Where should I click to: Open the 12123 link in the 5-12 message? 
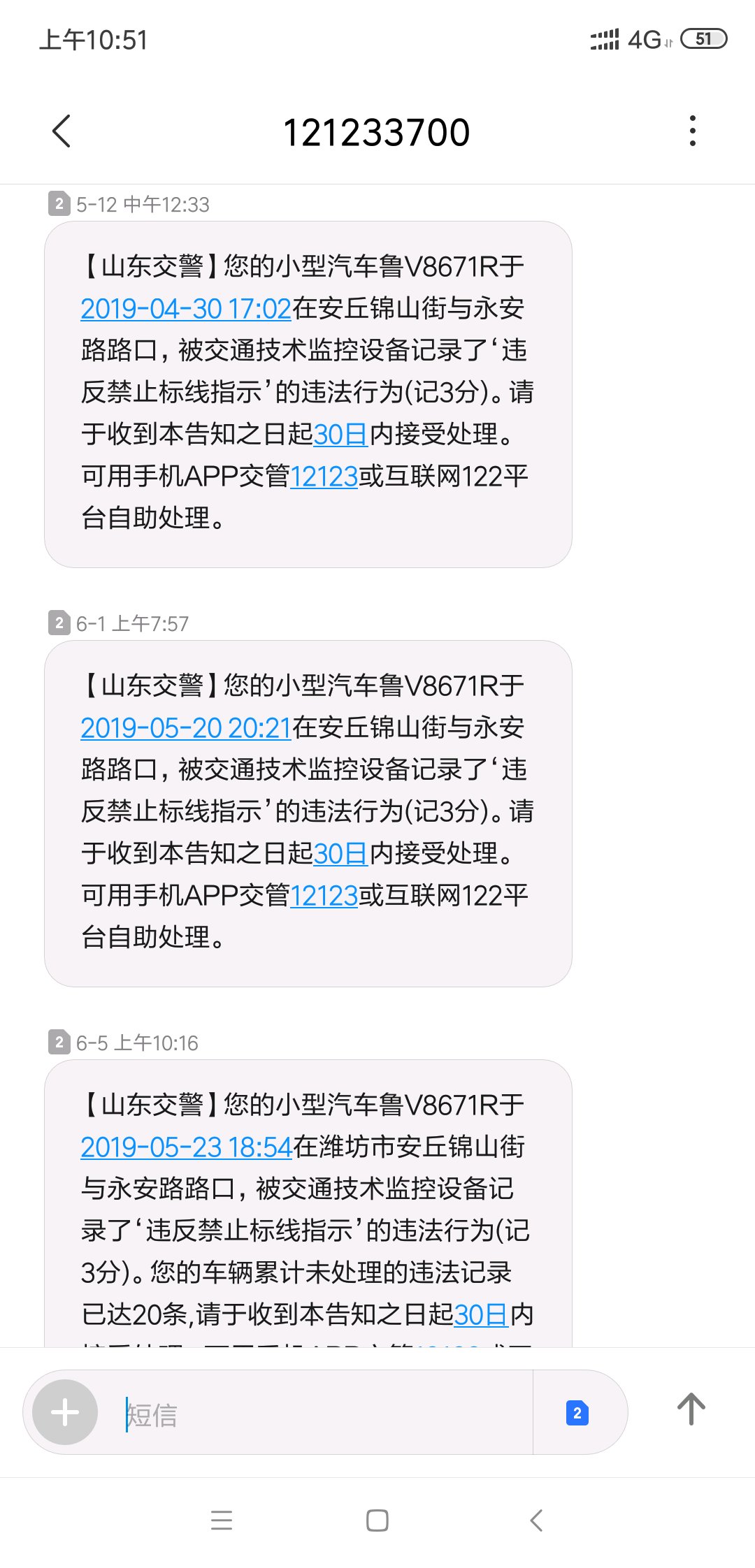click(x=324, y=477)
